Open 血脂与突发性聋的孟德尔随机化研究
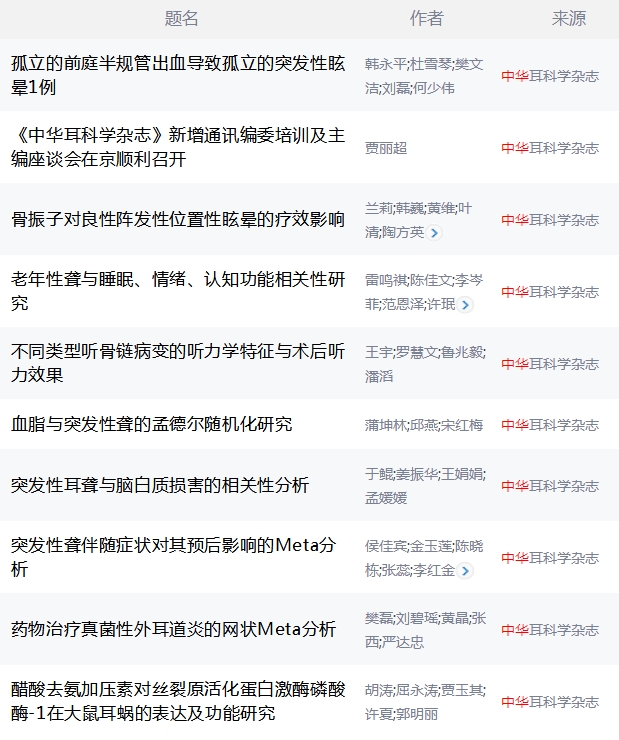Screen dimensions: 619x740 click(152, 424)
